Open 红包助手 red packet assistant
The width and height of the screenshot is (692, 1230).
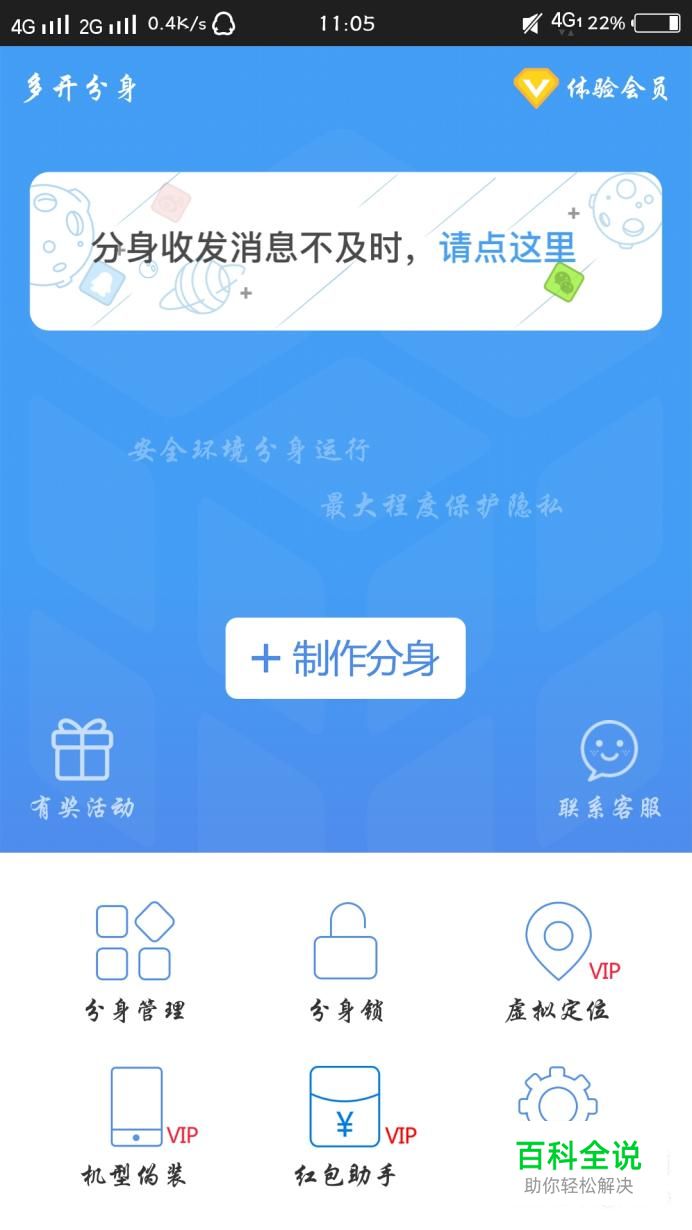(x=345, y=1123)
